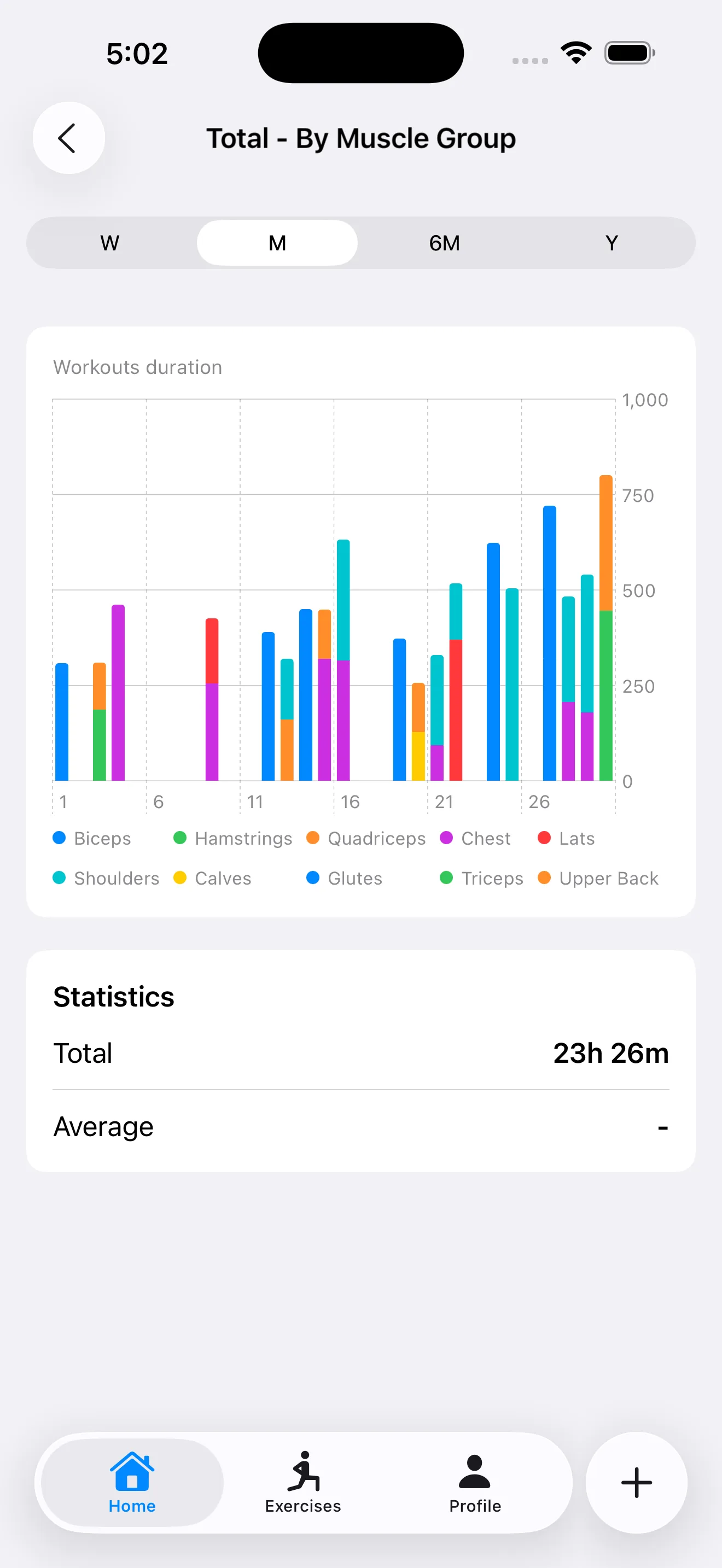
Task: Go back using the arrow button
Action: click(x=69, y=138)
